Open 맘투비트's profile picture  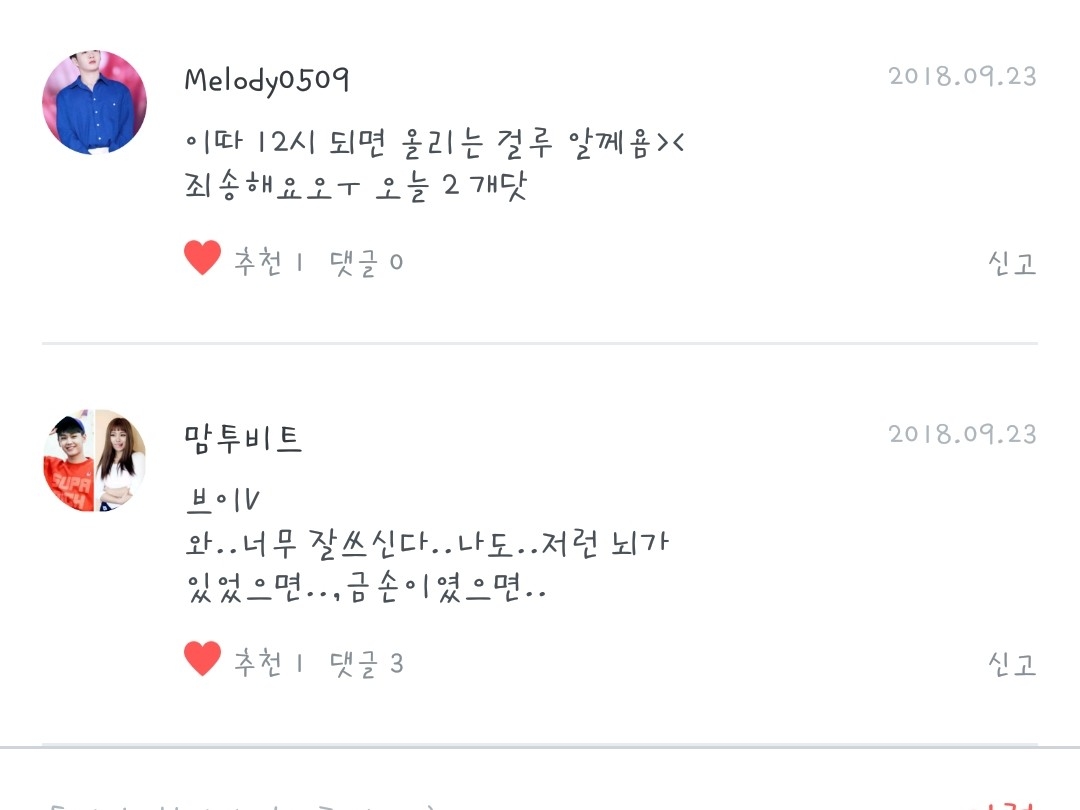(x=95, y=461)
